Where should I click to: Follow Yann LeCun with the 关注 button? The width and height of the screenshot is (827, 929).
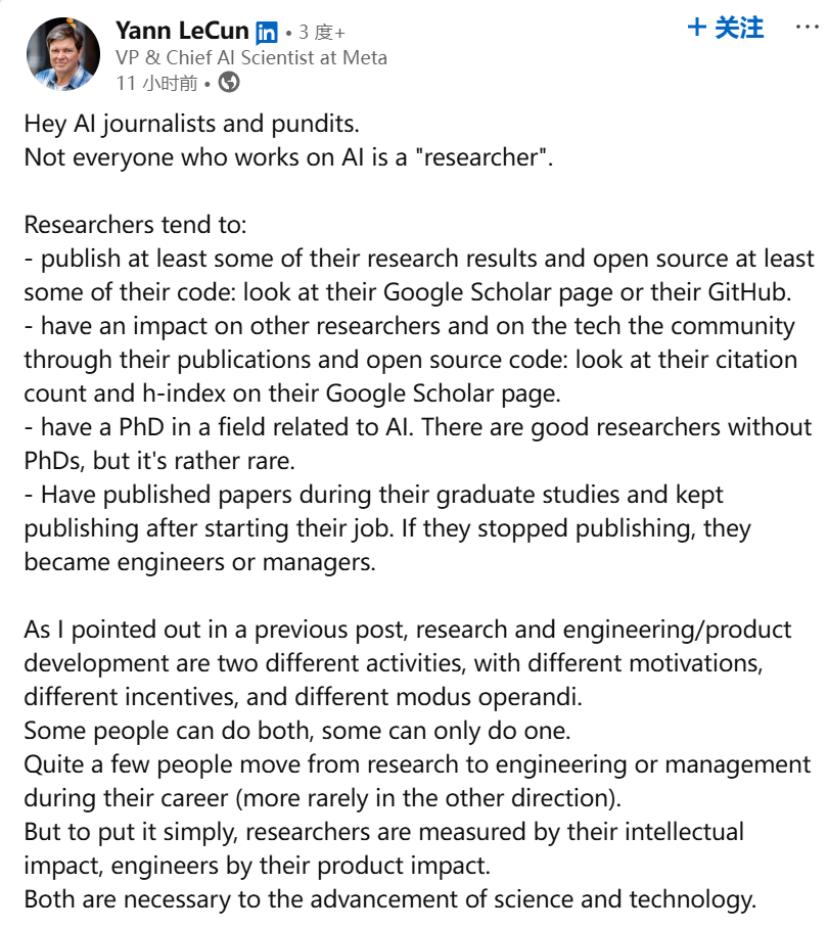pyautogui.click(x=725, y=28)
